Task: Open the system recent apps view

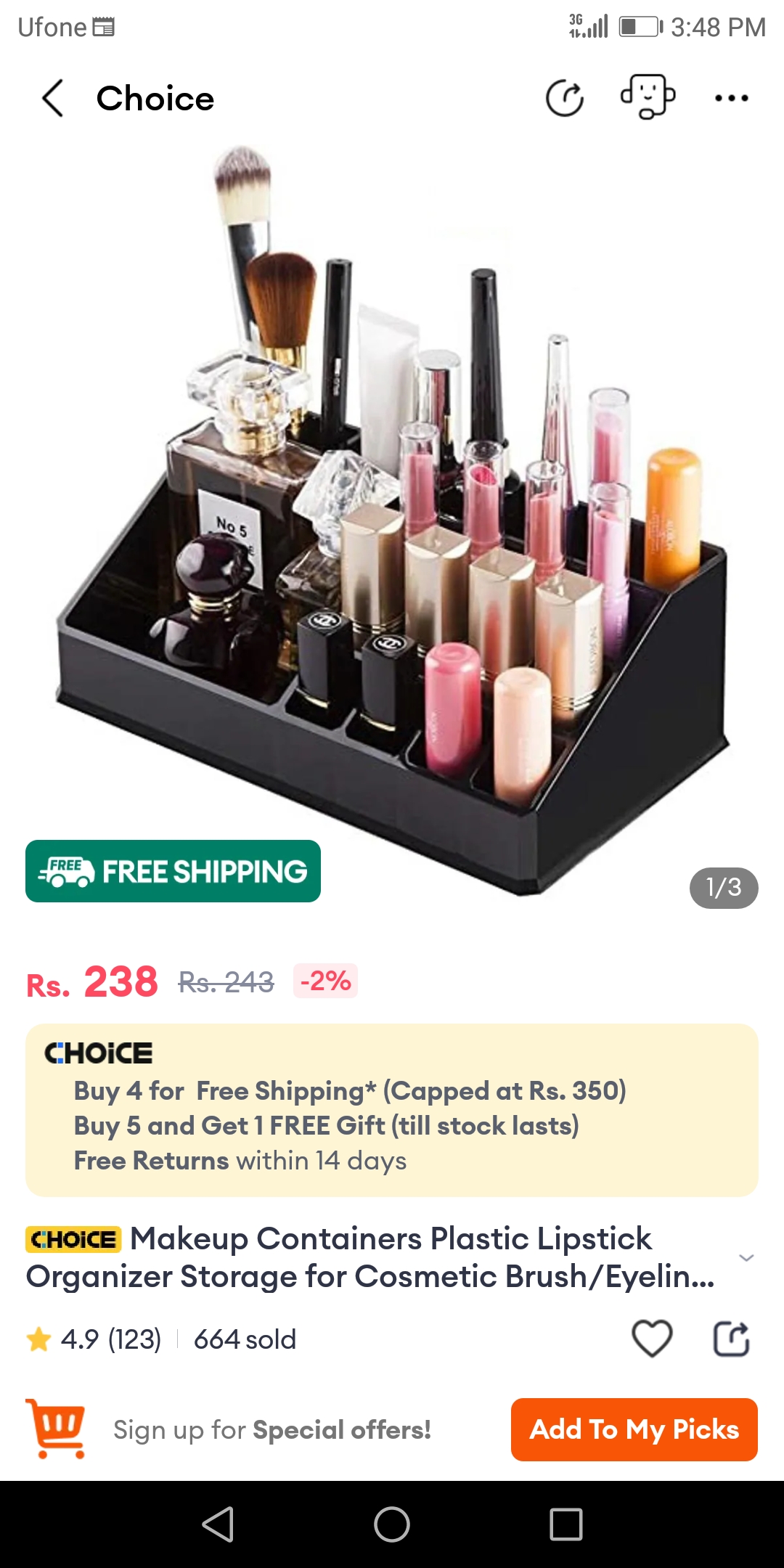Action: (566, 1524)
